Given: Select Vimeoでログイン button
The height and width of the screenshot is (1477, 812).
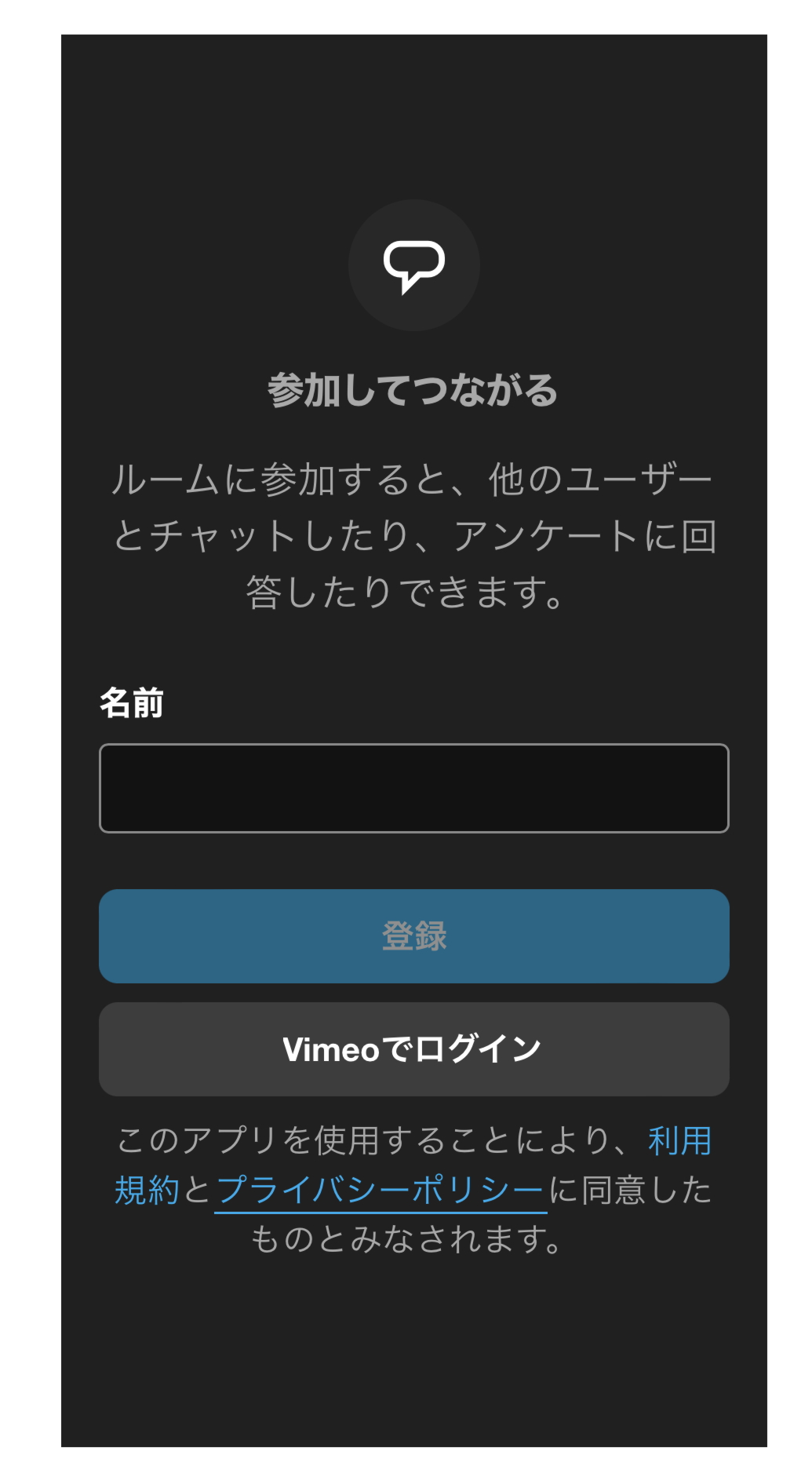Looking at the screenshot, I should click(x=413, y=1048).
